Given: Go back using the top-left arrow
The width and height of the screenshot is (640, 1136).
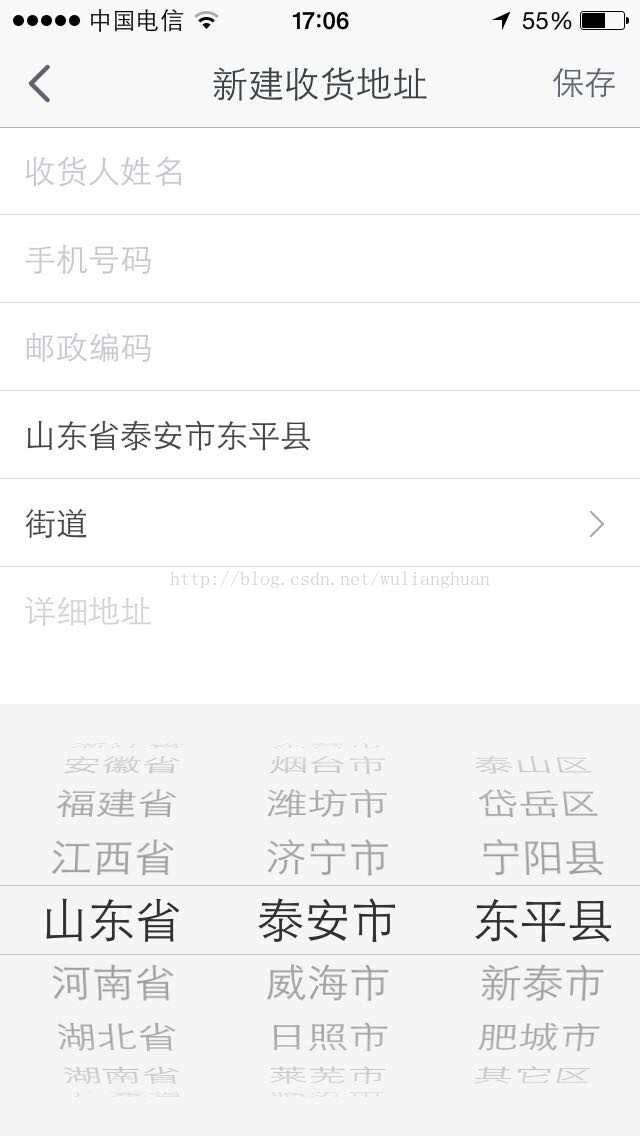Looking at the screenshot, I should pos(40,84).
